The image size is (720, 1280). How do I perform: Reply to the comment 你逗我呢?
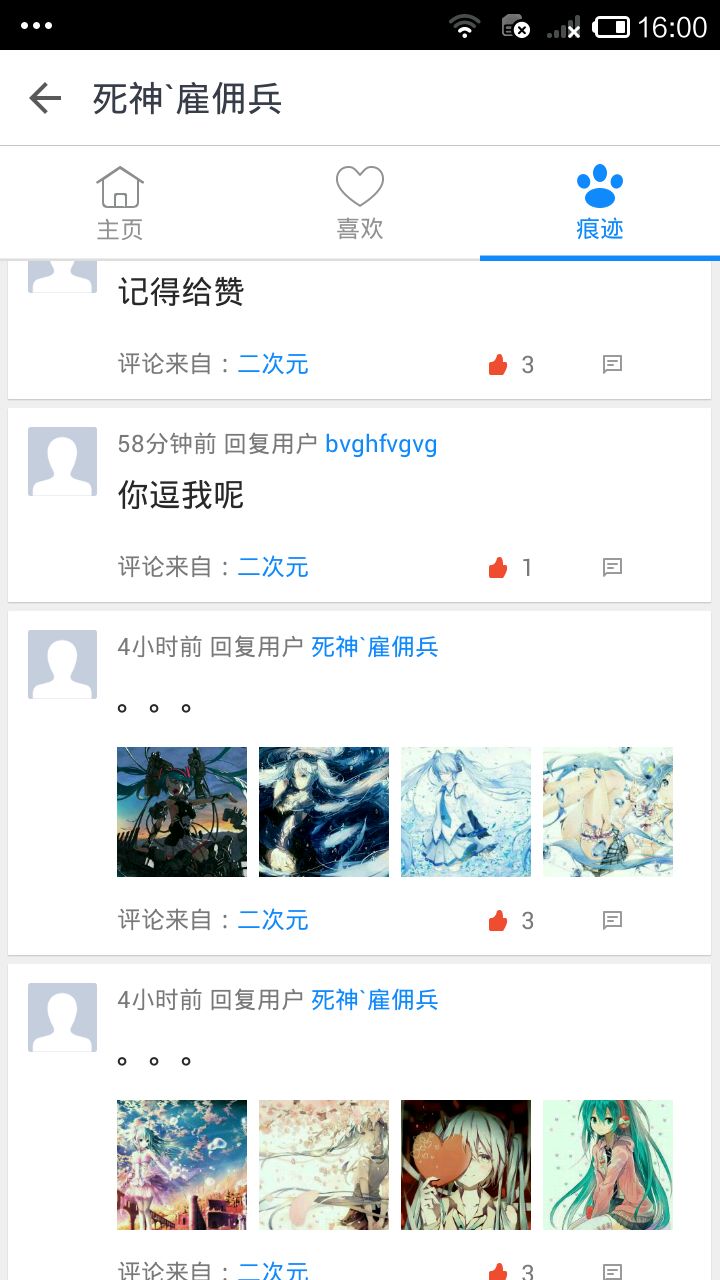pyautogui.click(x=612, y=568)
